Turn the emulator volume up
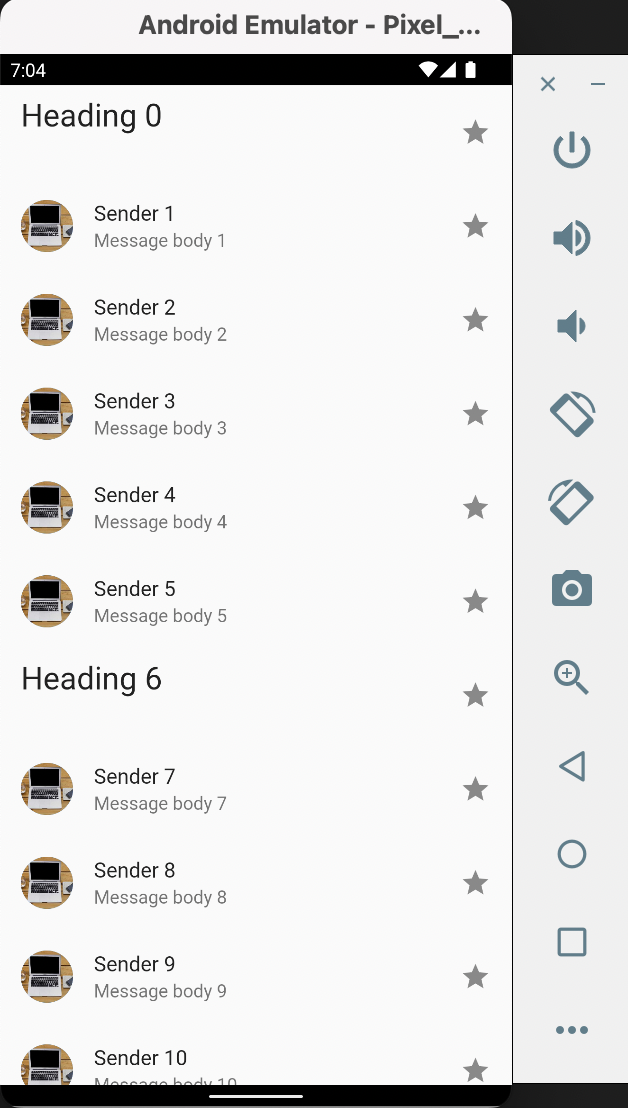Image resolution: width=628 pixels, height=1108 pixels. 571,237
